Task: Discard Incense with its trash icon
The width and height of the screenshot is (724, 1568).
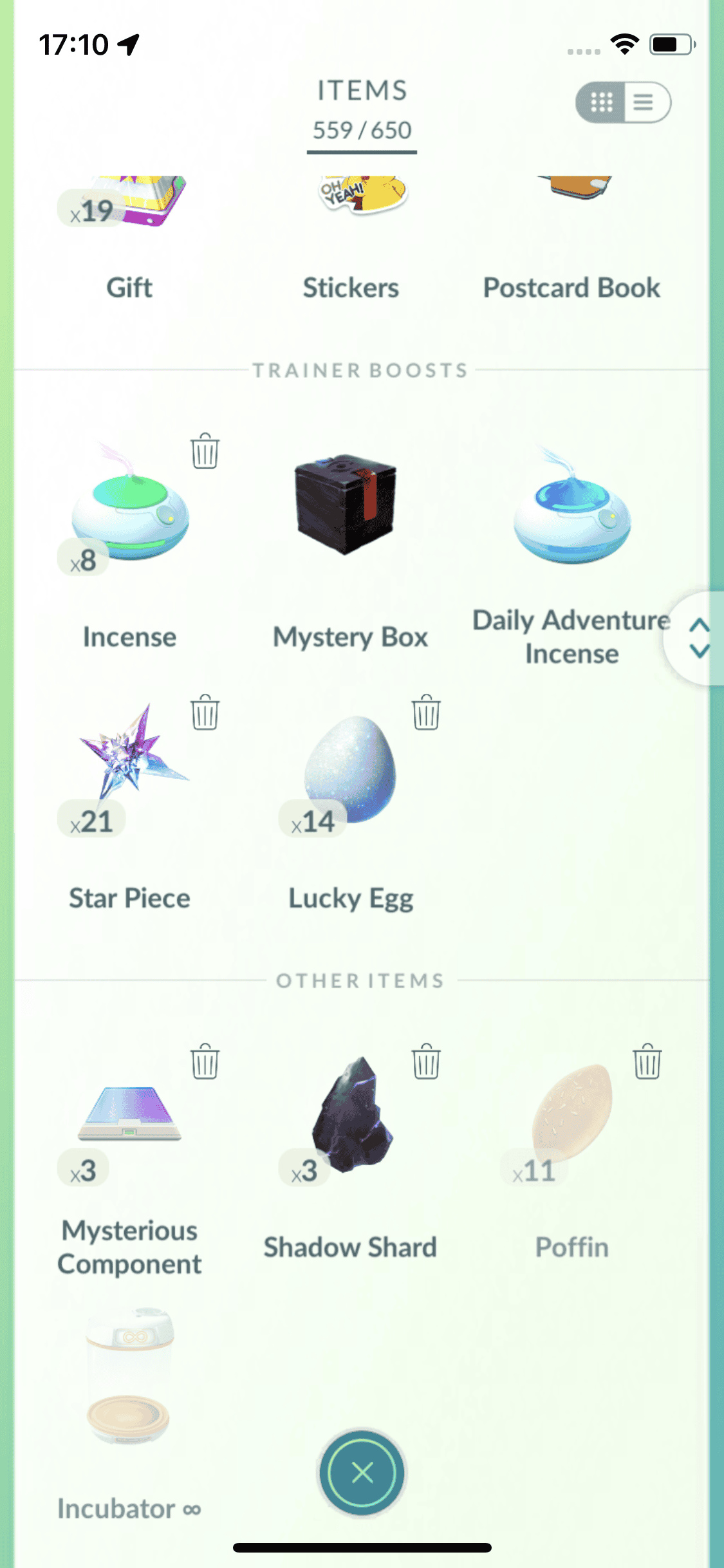Action: tap(205, 451)
